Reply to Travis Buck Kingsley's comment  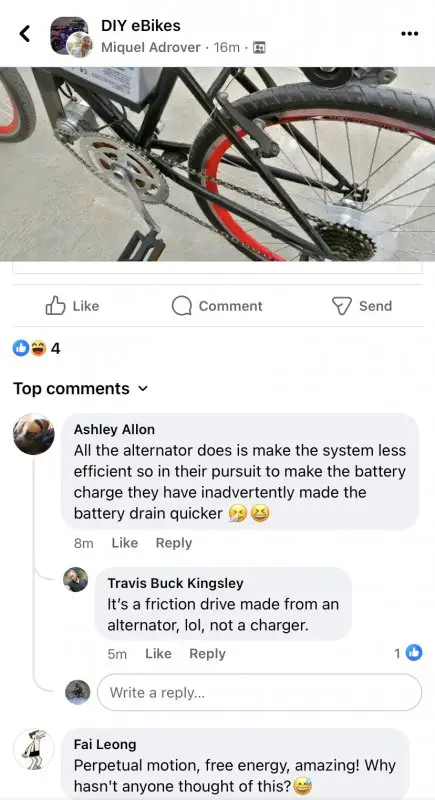pos(208,654)
